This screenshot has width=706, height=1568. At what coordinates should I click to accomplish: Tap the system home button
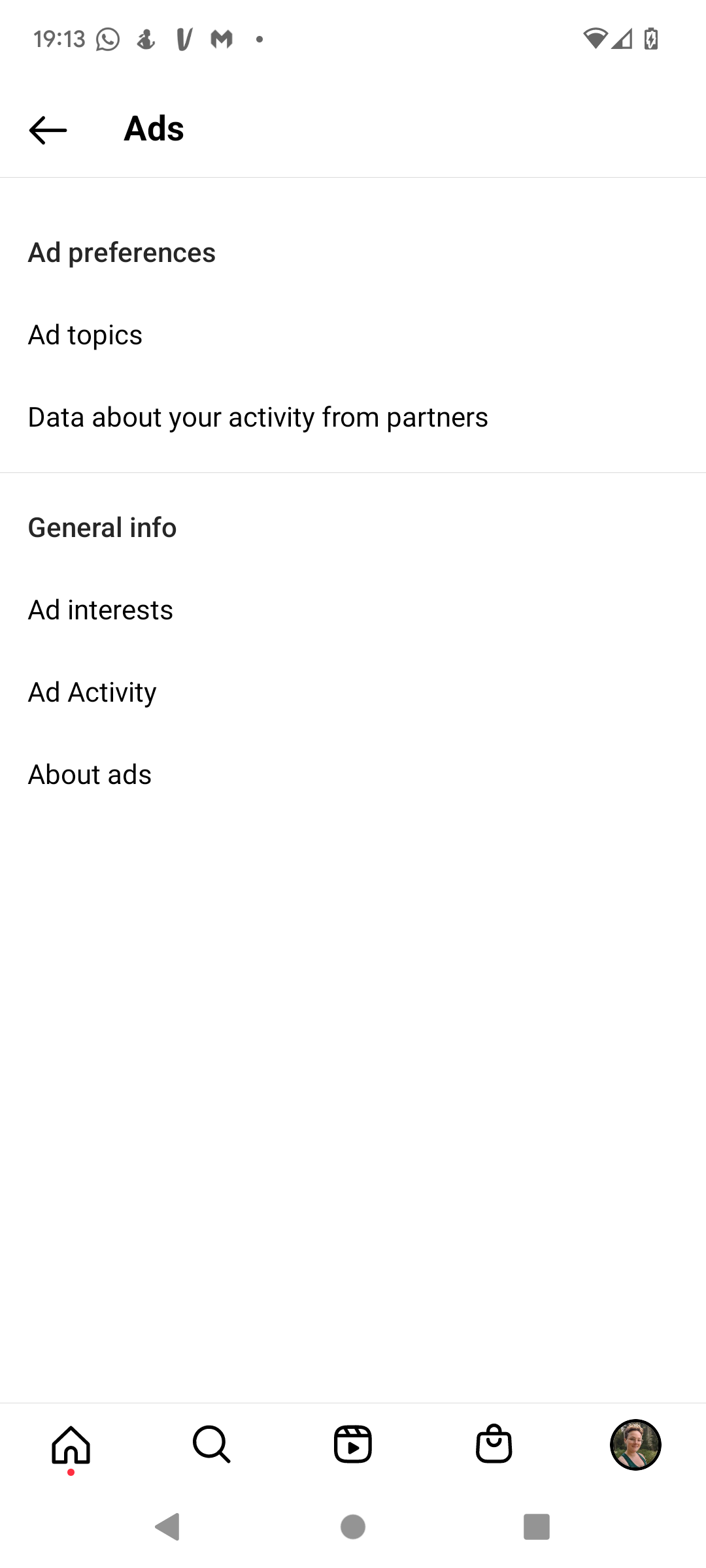coord(353,1527)
